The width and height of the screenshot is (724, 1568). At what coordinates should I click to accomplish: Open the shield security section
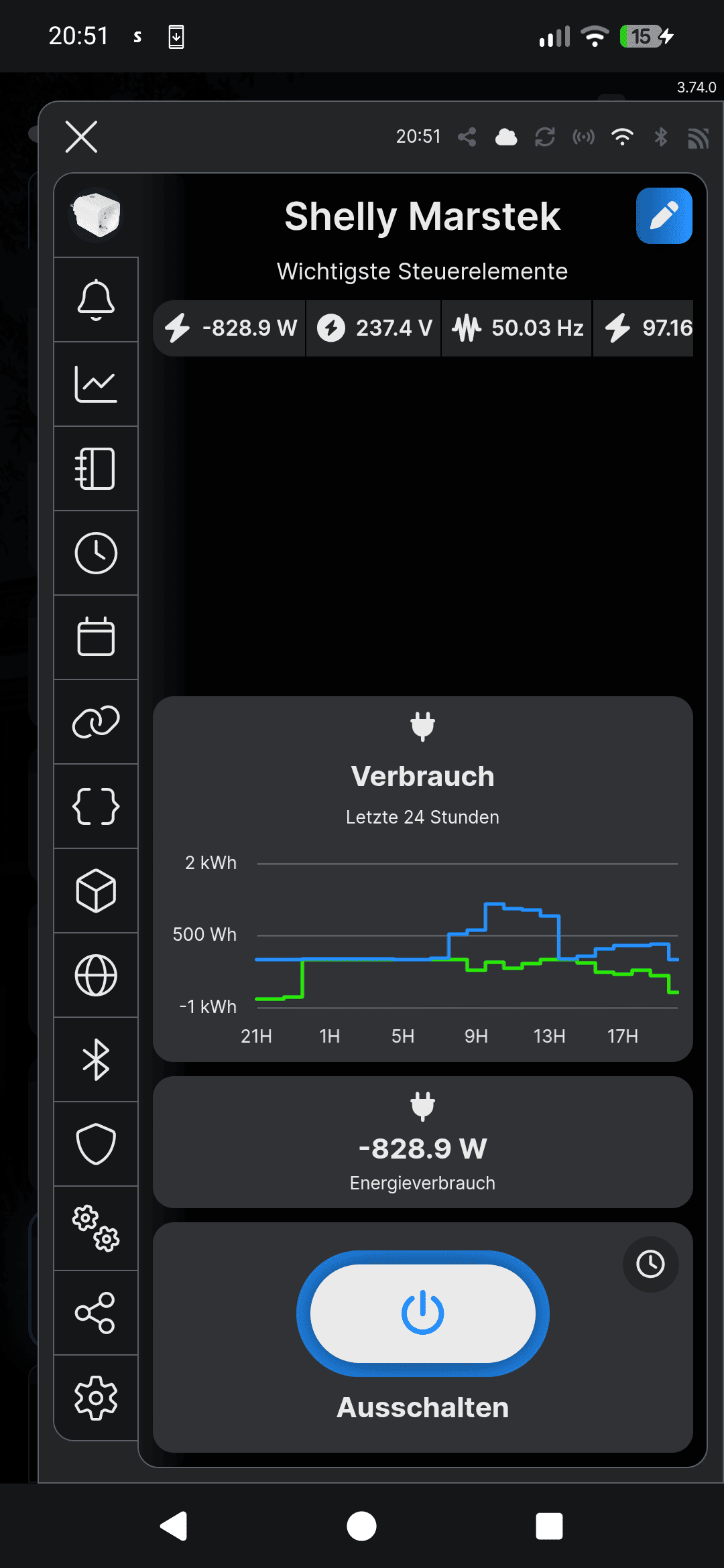[96, 1144]
